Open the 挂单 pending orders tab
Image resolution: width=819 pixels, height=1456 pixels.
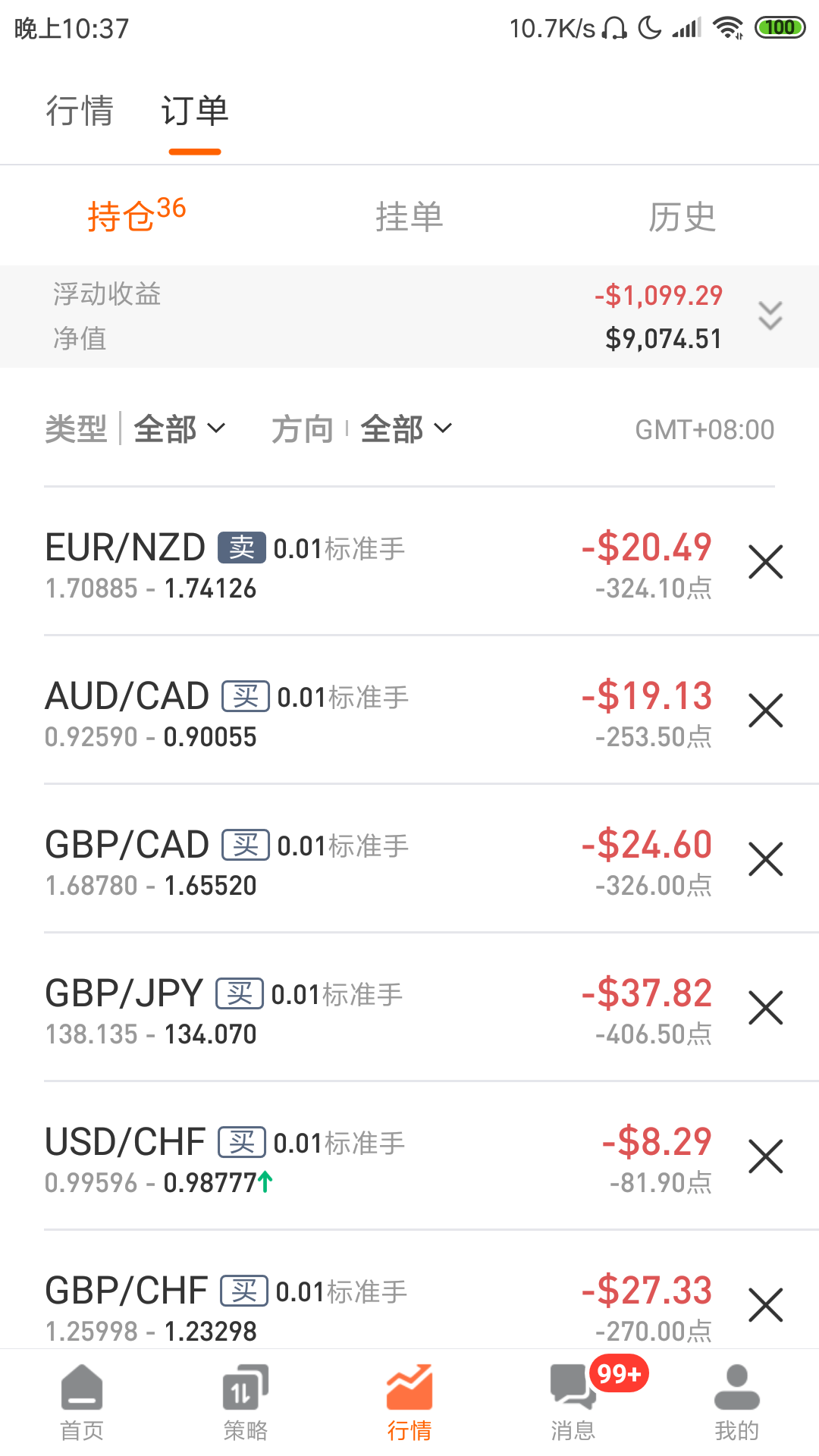(409, 217)
